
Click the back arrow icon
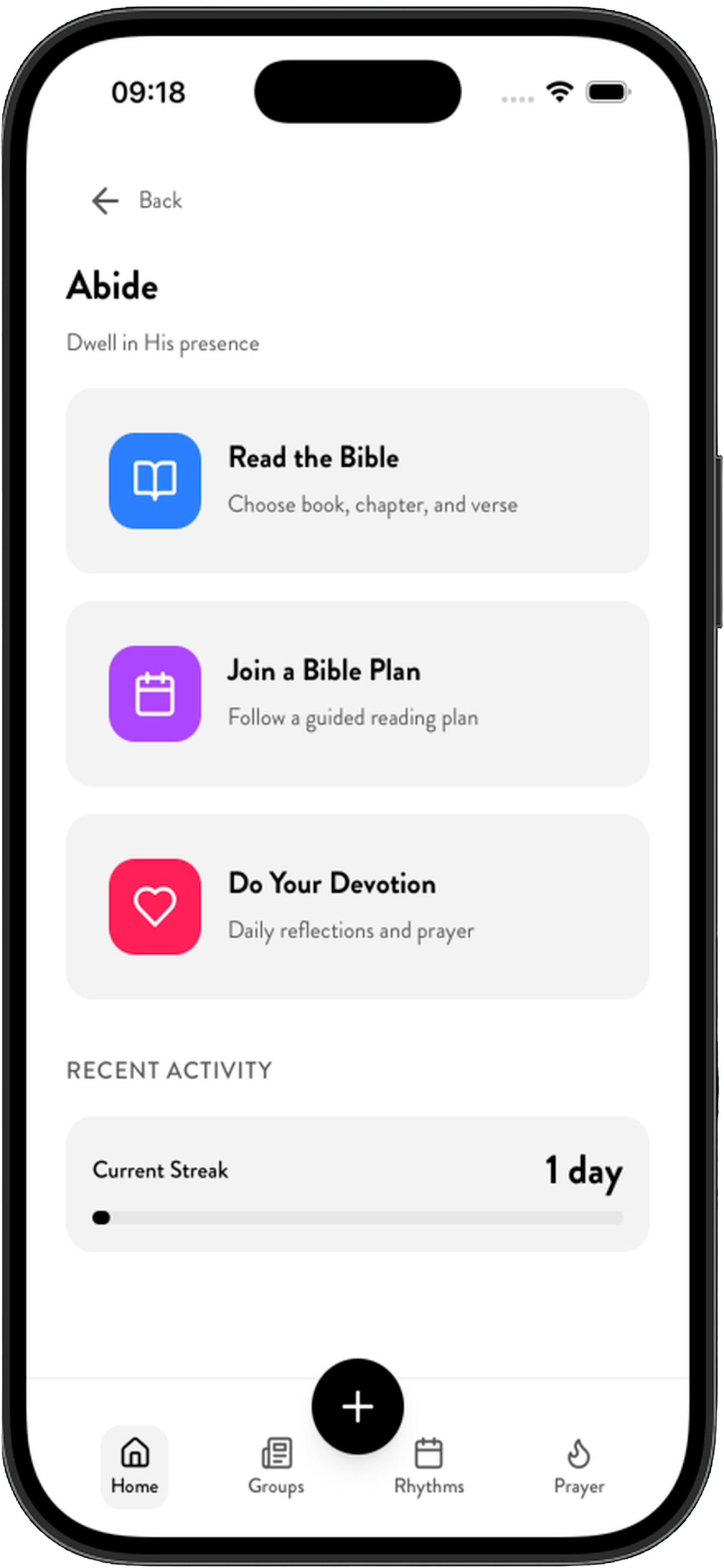[x=105, y=201]
